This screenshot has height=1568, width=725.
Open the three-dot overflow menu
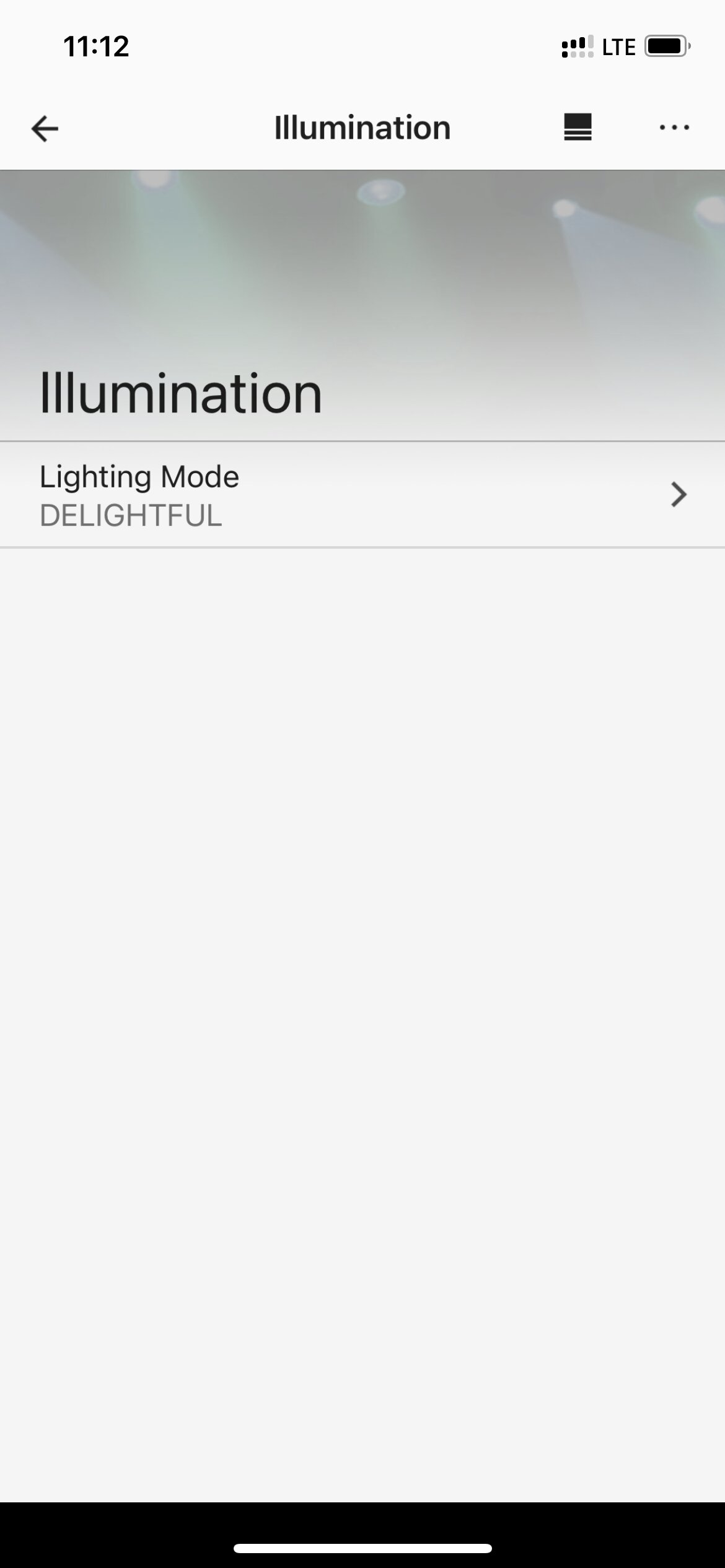click(674, 128)
